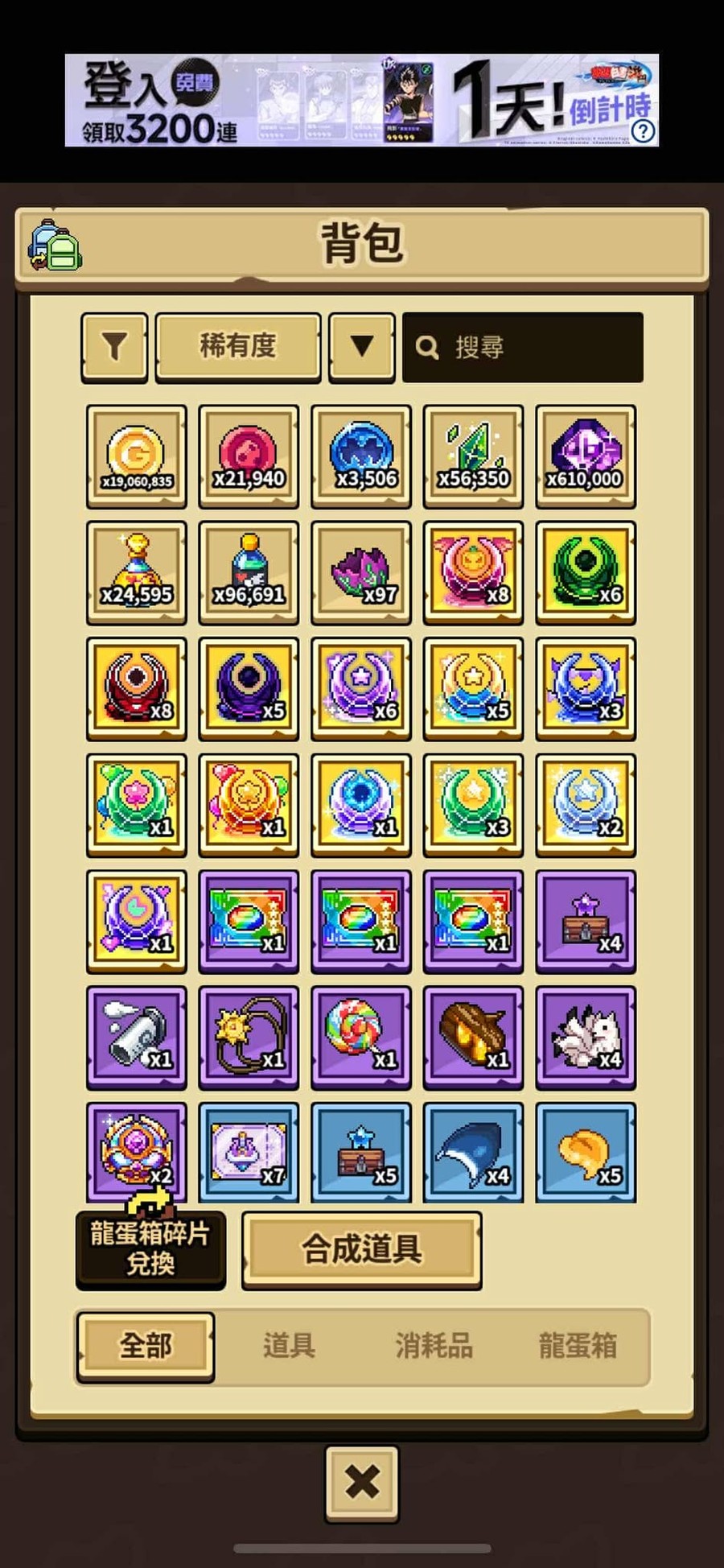Switch to the 消耗品 tab
The width and height of the screenshot is (724, 1568).
434,1346
